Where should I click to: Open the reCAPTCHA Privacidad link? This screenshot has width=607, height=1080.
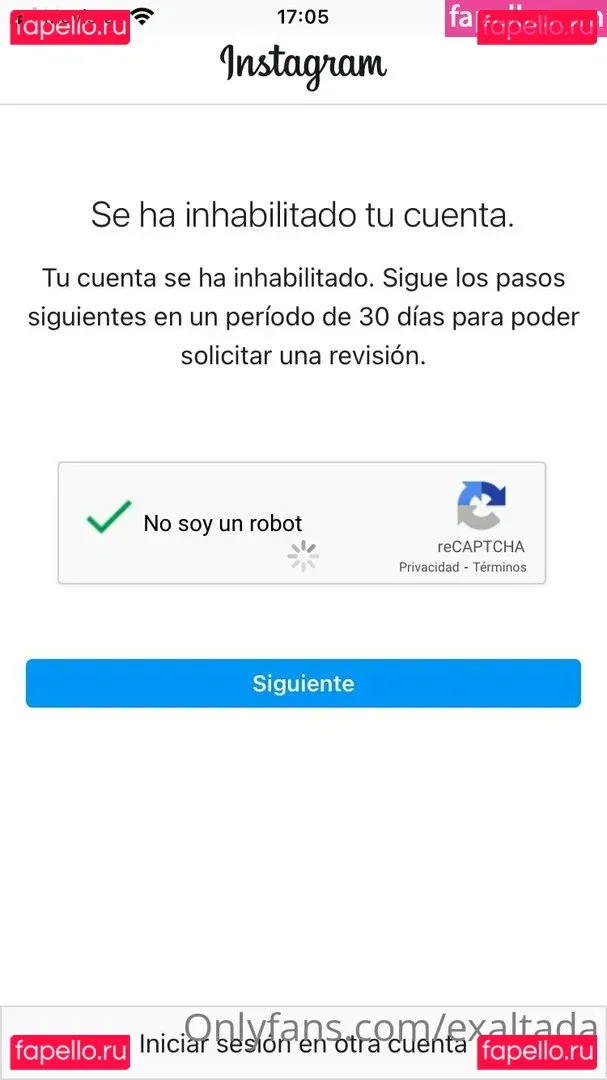point(428,567)
